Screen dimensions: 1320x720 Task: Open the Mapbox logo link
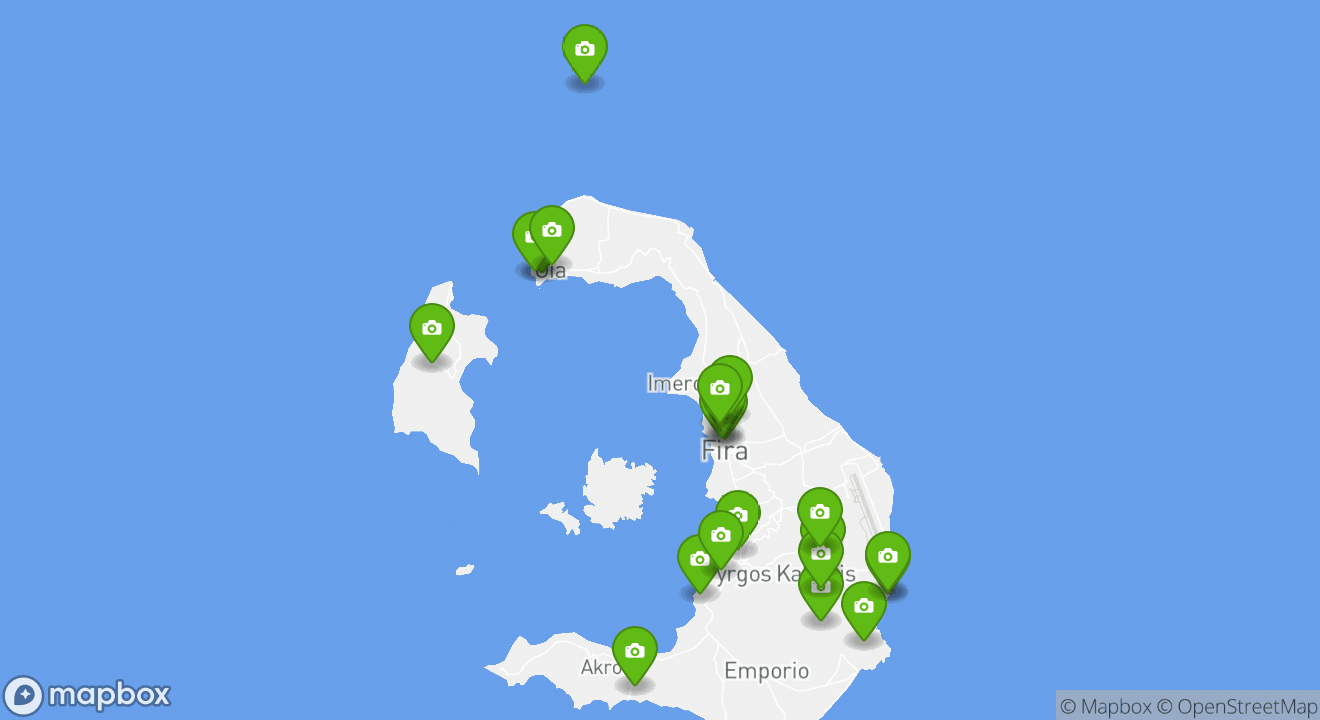click(87, 695)
